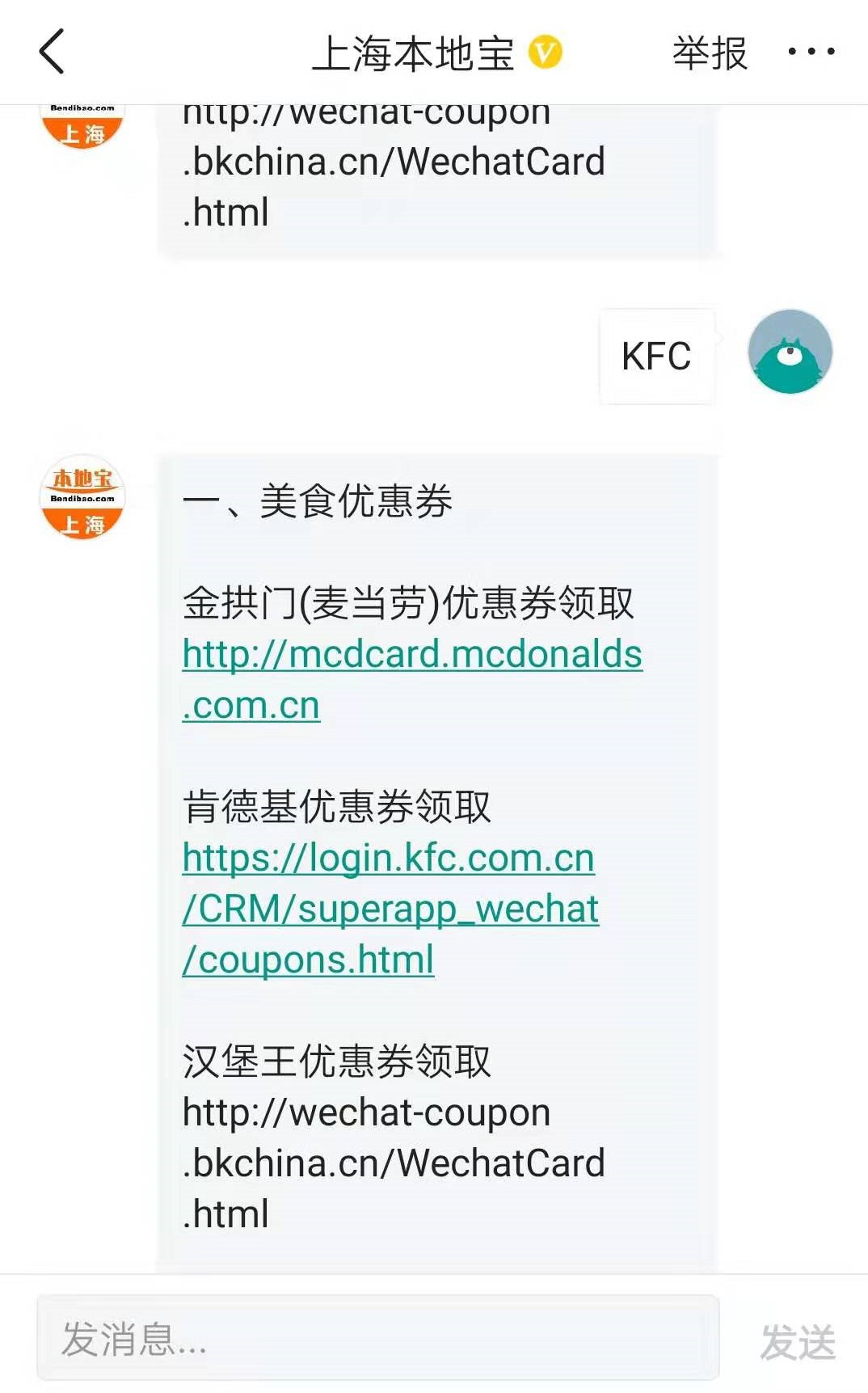Screen dimensions: 868x1393
Task: Open the McDonald's coupon link mcdcard.mcdonalds.com.cn
Action: pos(411,679)
